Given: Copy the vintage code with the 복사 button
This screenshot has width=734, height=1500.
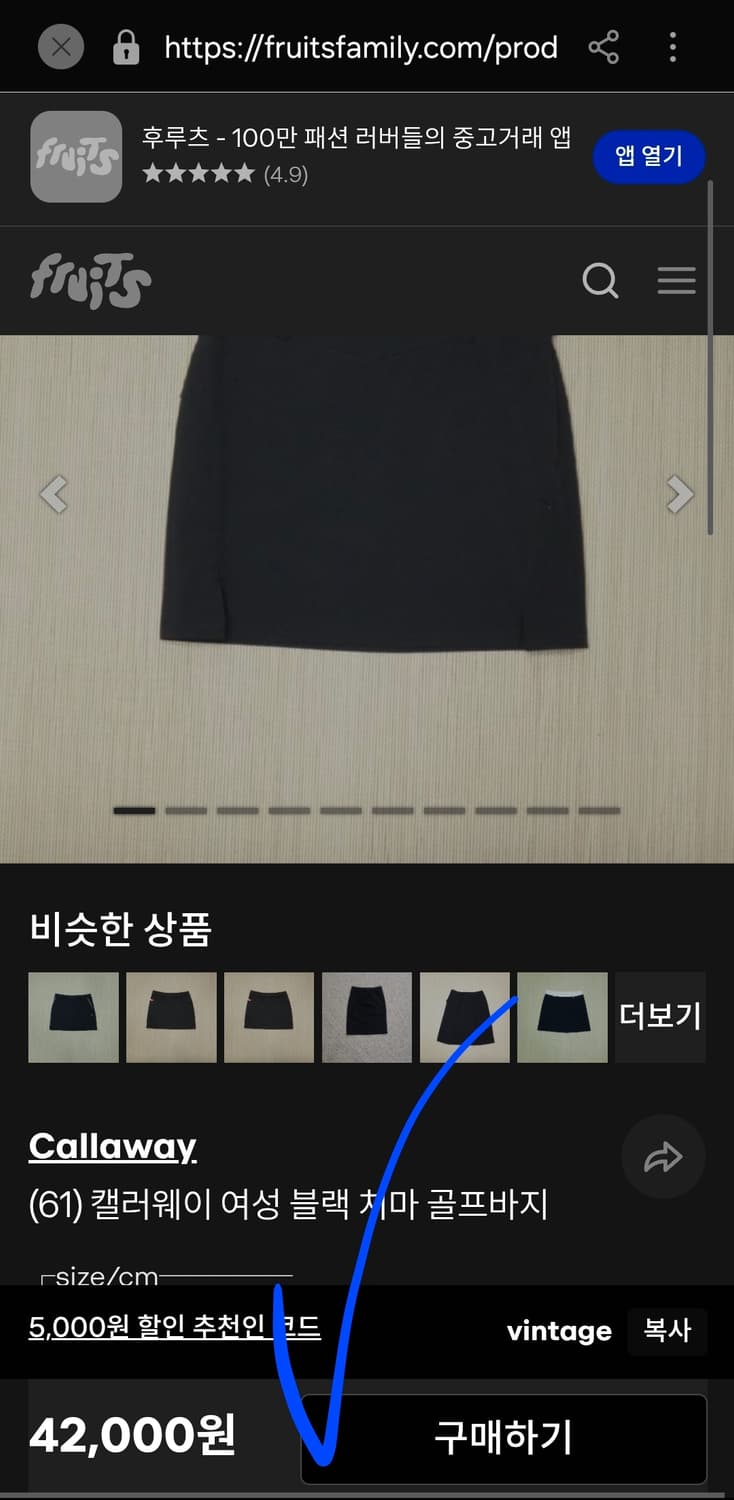Looking at the screenshot, I should click(x=667, y=1331).
